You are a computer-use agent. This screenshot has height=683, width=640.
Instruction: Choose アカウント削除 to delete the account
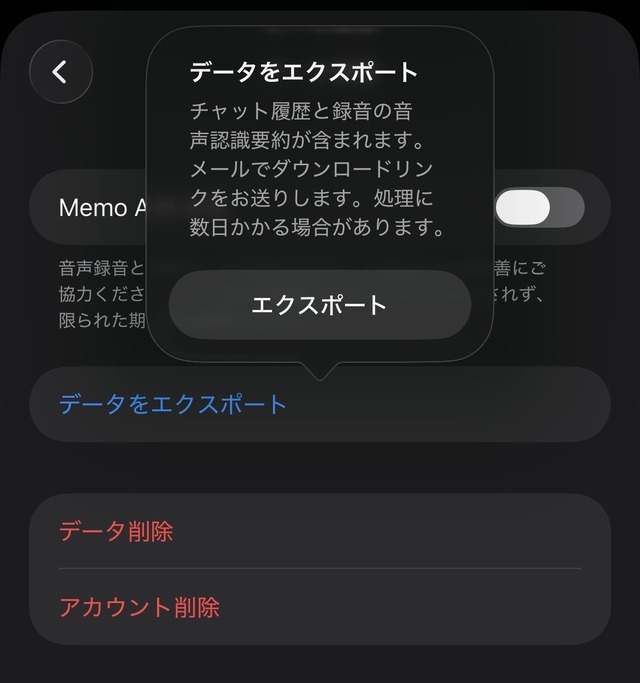(x=139, y=607)
